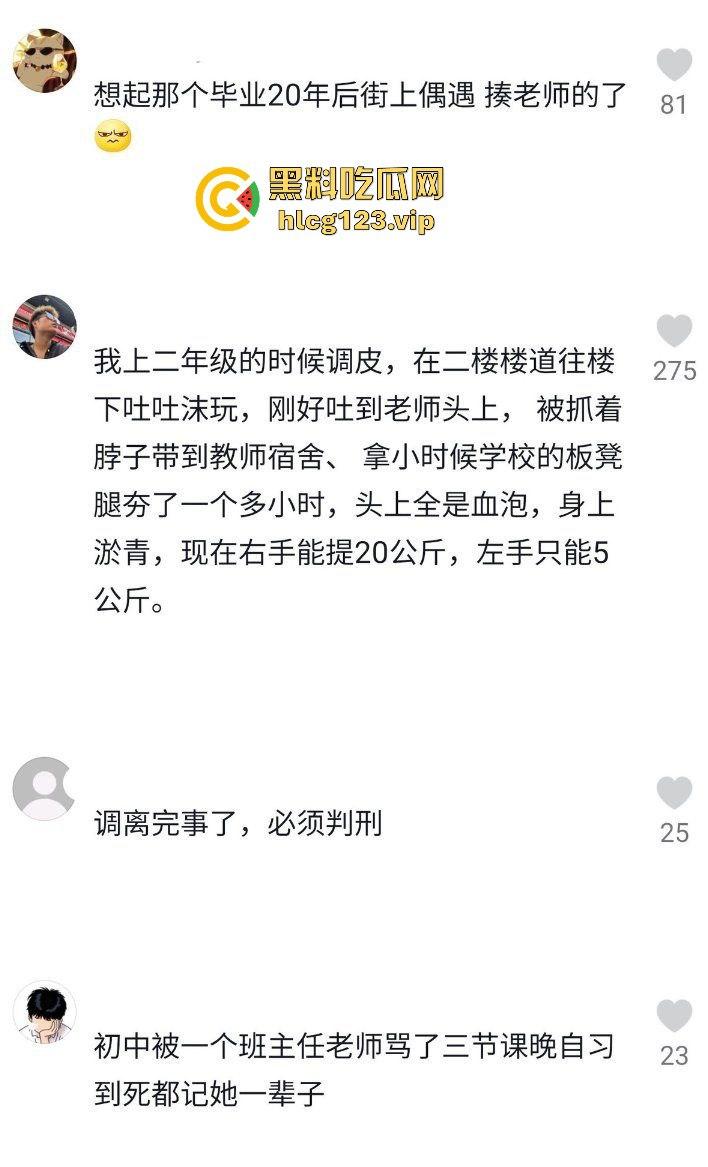Open the default gray avatar's profile

pos(44,789)
